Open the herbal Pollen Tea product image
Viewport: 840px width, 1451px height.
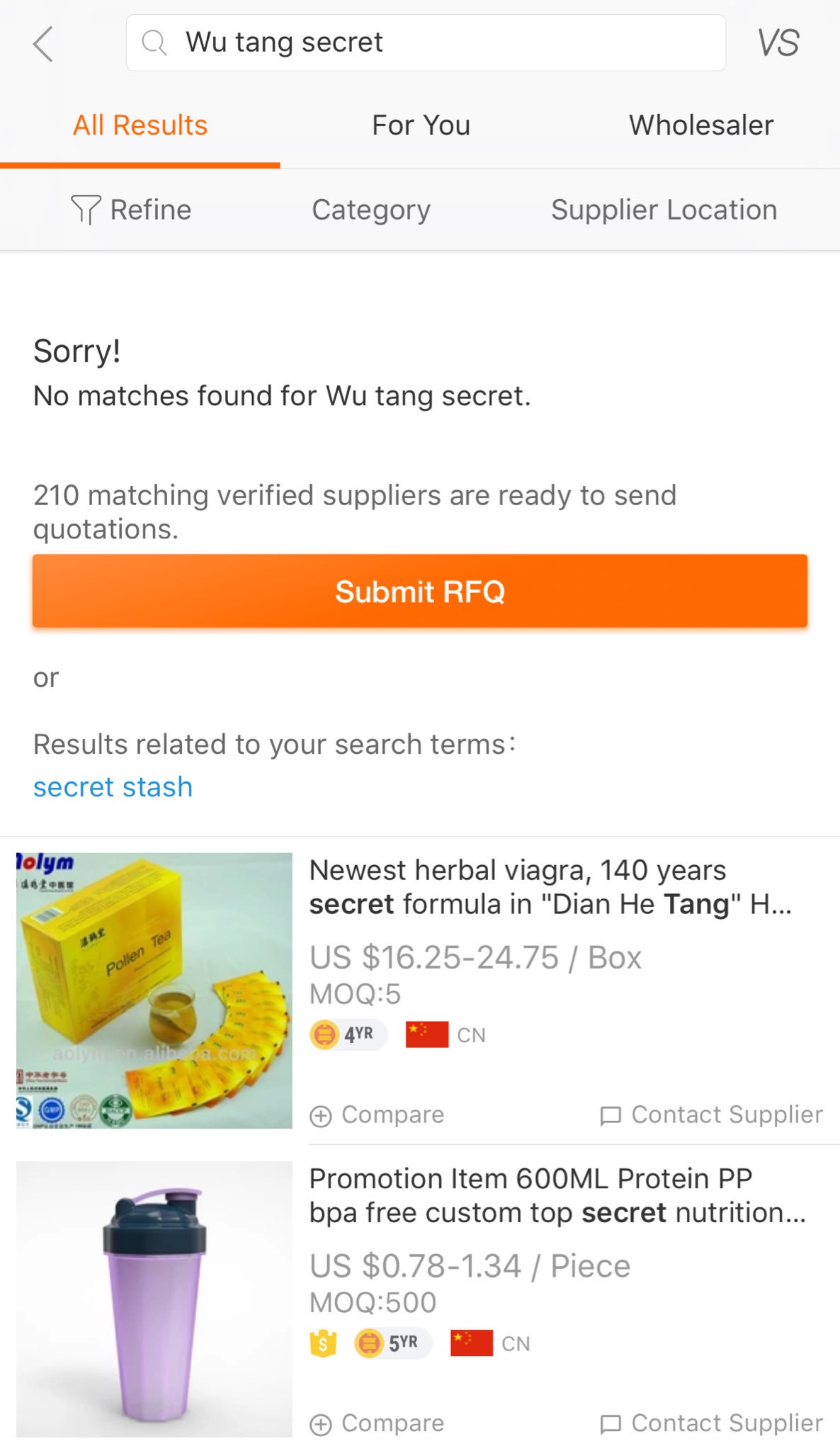point(154,990)
